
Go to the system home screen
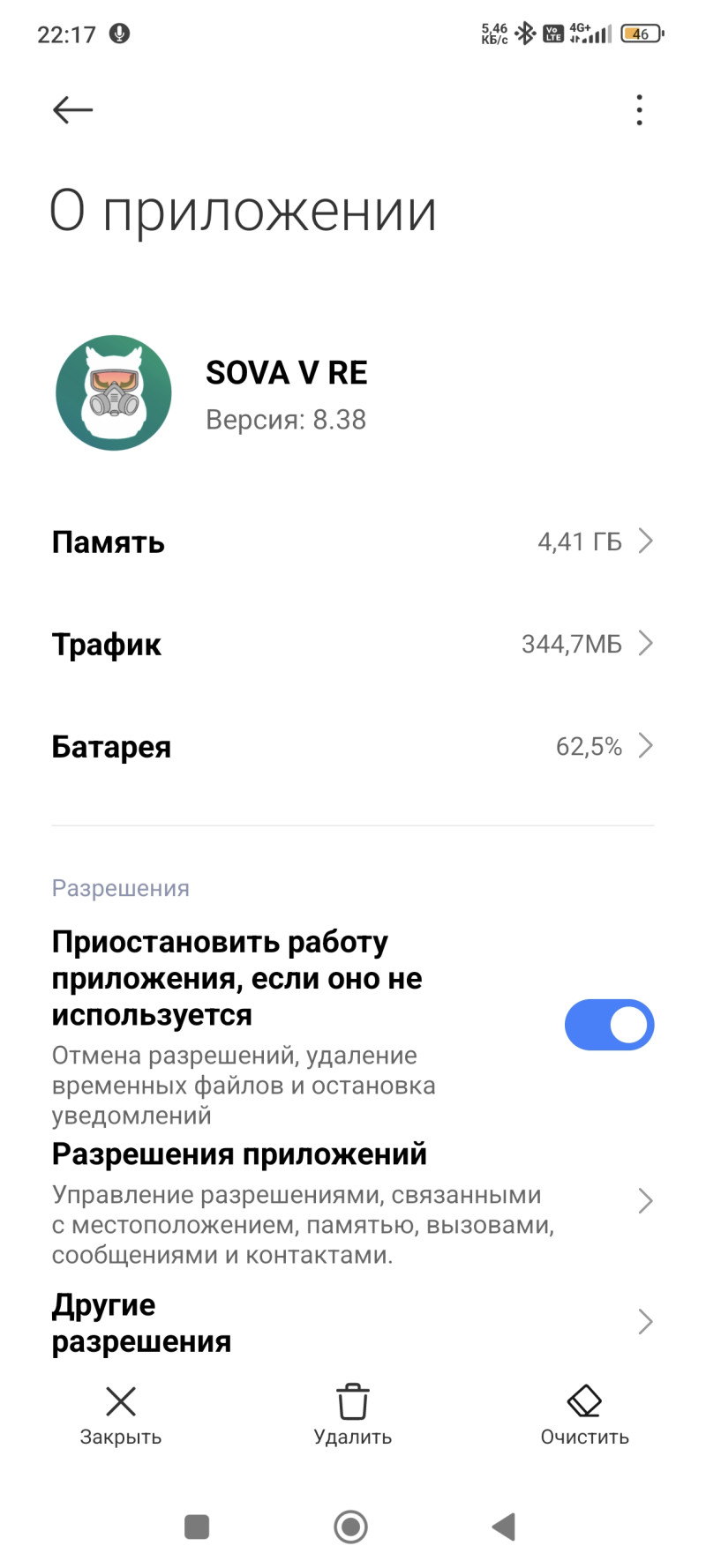(350, 1527)
